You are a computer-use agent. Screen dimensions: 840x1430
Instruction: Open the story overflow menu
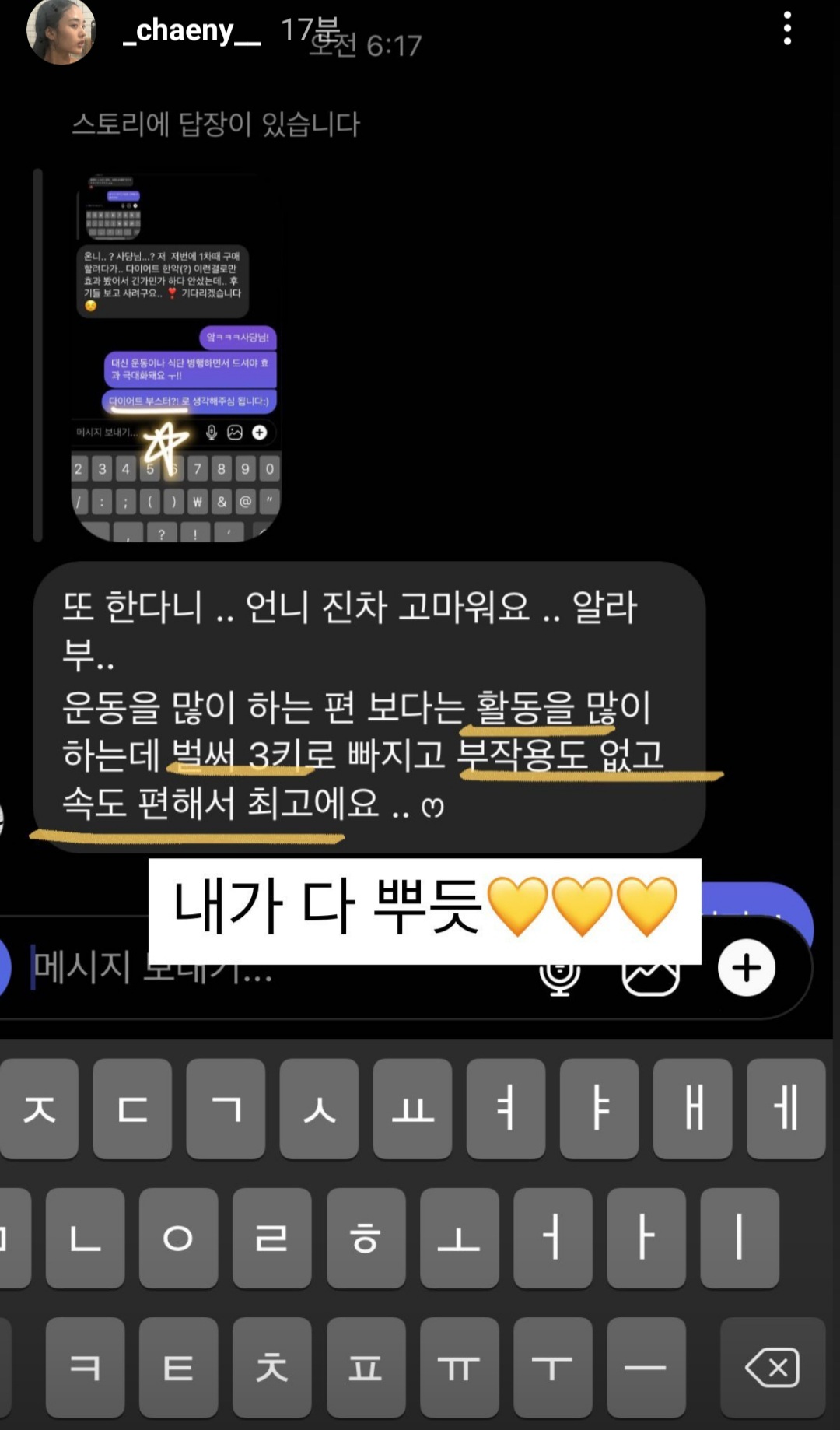click(787, 30)
